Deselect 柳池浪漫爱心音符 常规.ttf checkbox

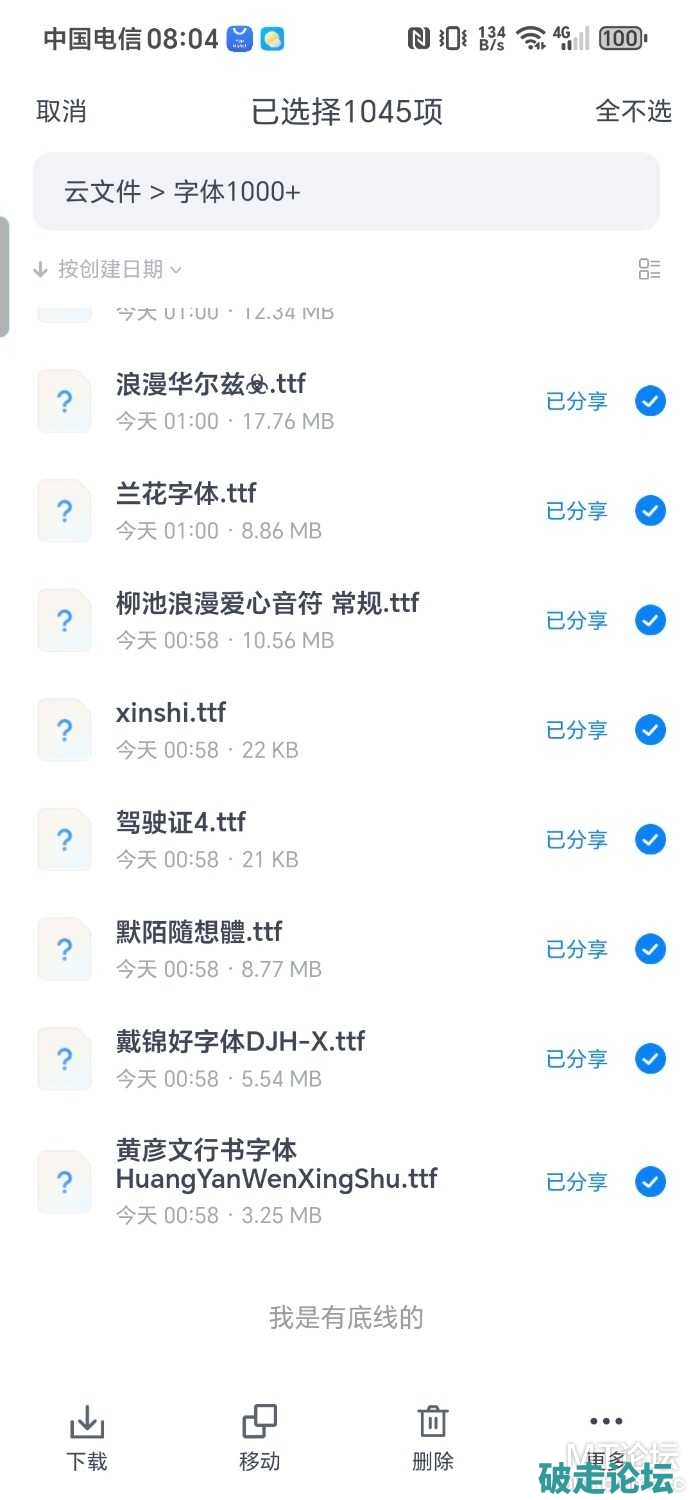[650, 620]
